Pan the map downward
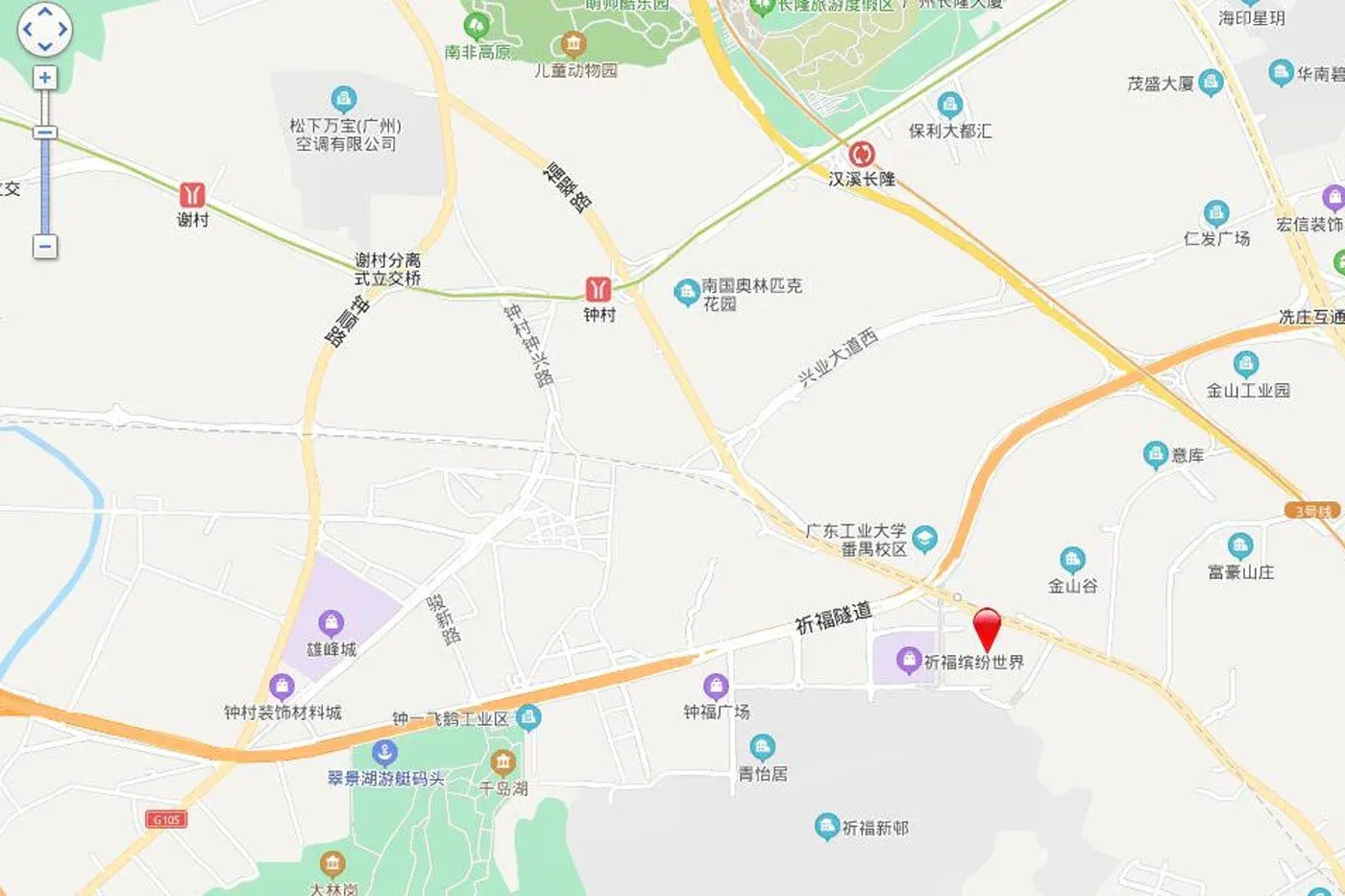The image size is (1345, 896). click(x=45, y=45)
